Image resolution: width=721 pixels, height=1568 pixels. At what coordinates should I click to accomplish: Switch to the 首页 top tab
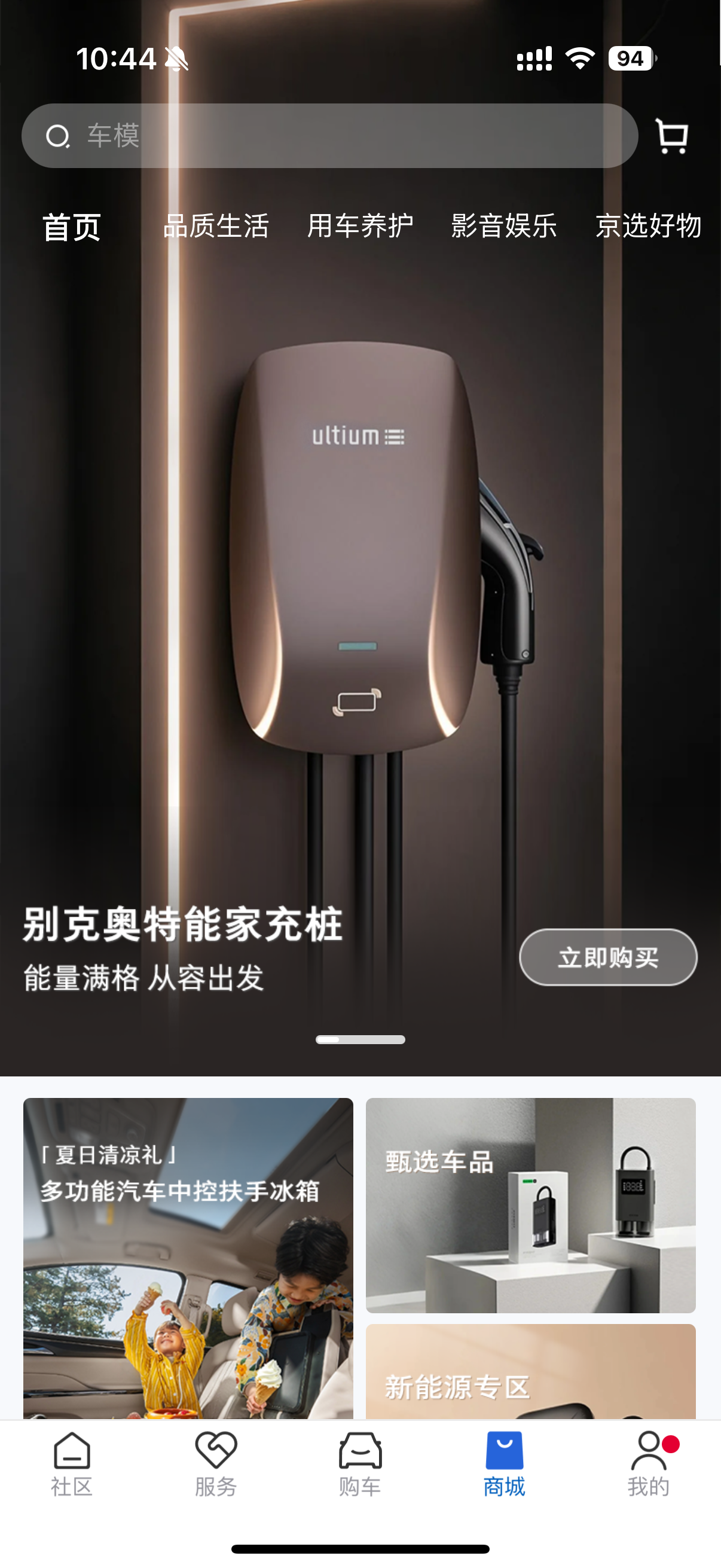point(72,227)
